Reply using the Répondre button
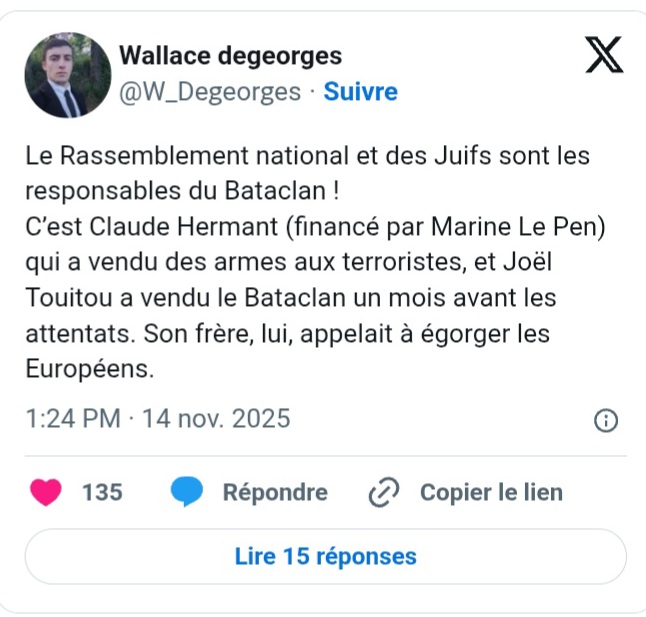Viewport: 646px width, 617px height. tap(250, 492)
